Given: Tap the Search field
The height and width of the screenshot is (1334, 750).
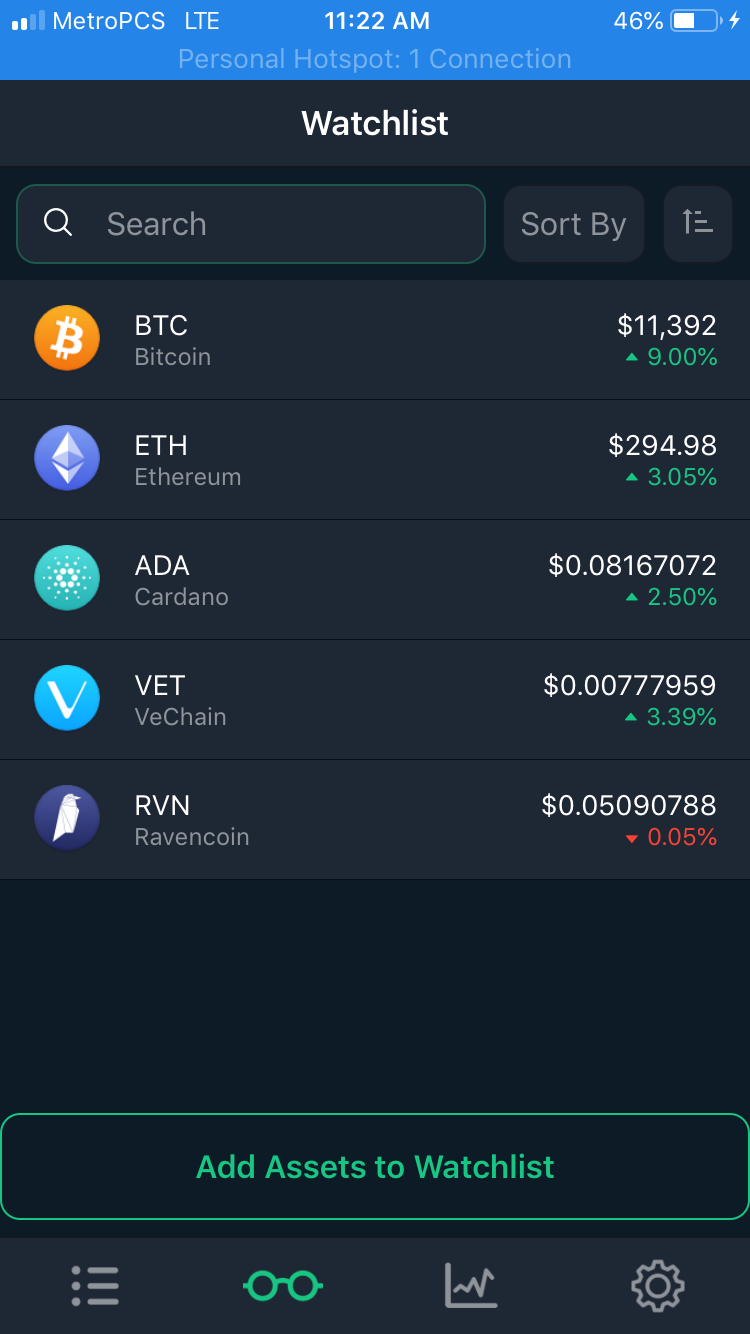Looking at the screenshot, I should [x=250, y=224].
